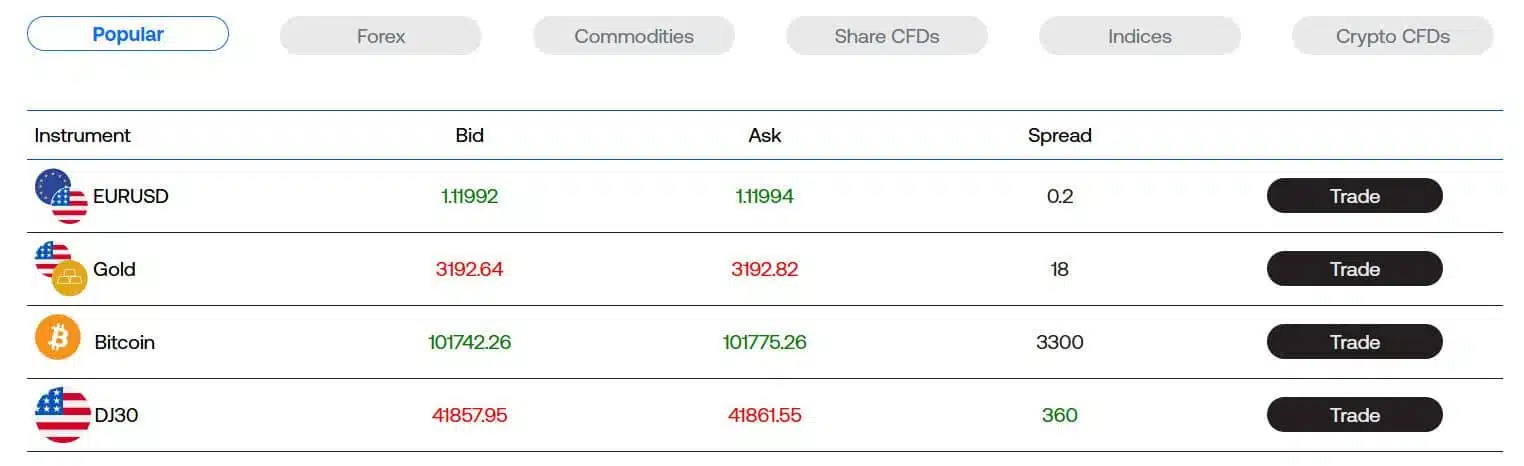Tap the Trade button for Bitcoin
This screenshot has width=1524, height=466.
1354,342
